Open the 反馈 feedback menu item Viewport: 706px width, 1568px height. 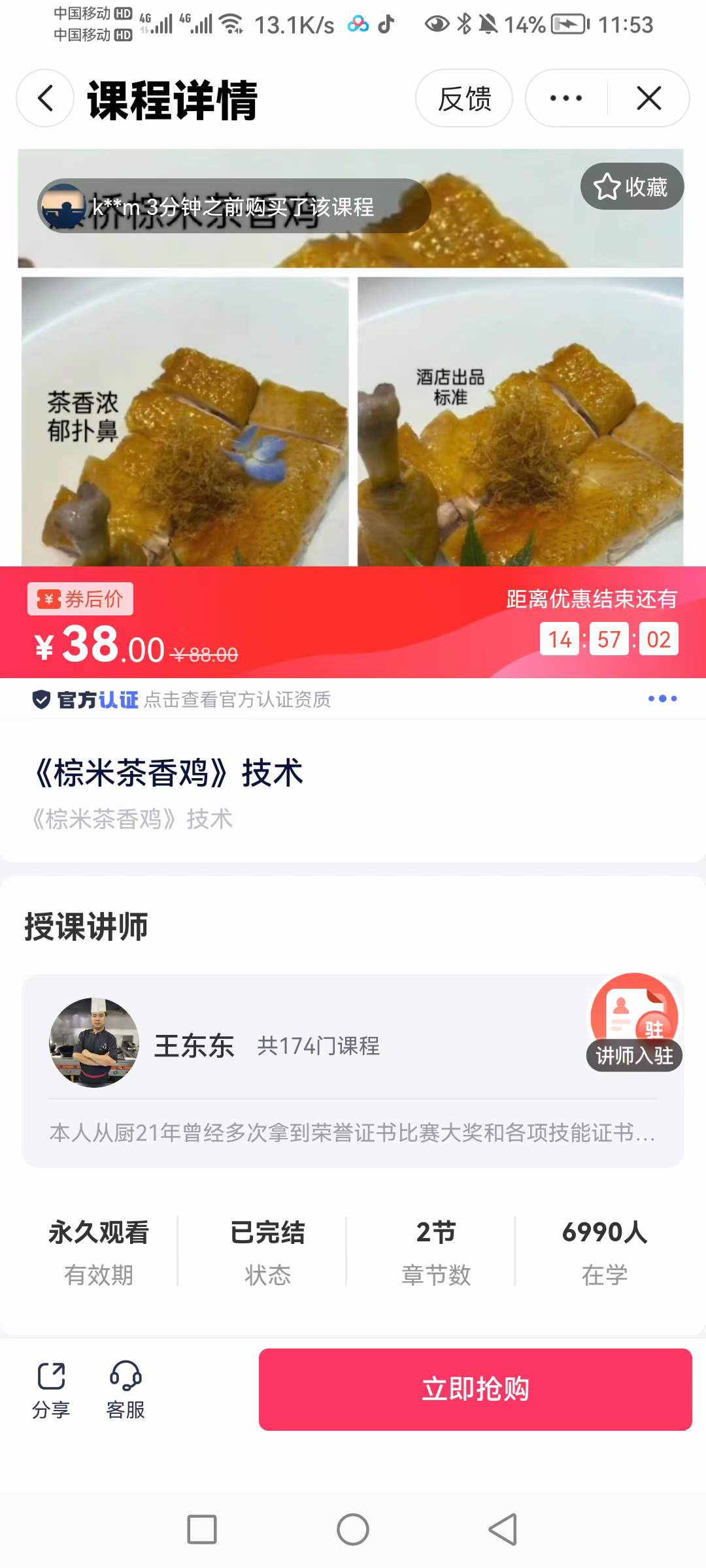pos(464,98)
